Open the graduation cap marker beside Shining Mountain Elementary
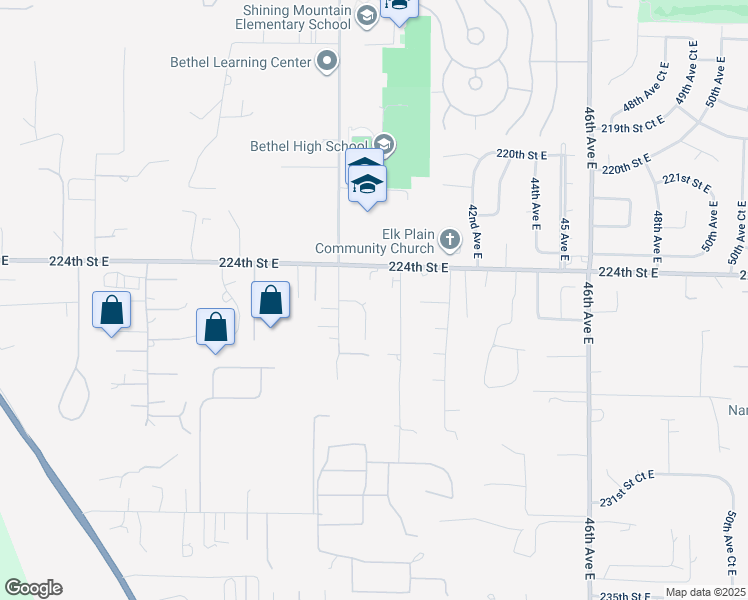Image resolution: width=748 pixels, height=600 pixels. click(399, 8)
